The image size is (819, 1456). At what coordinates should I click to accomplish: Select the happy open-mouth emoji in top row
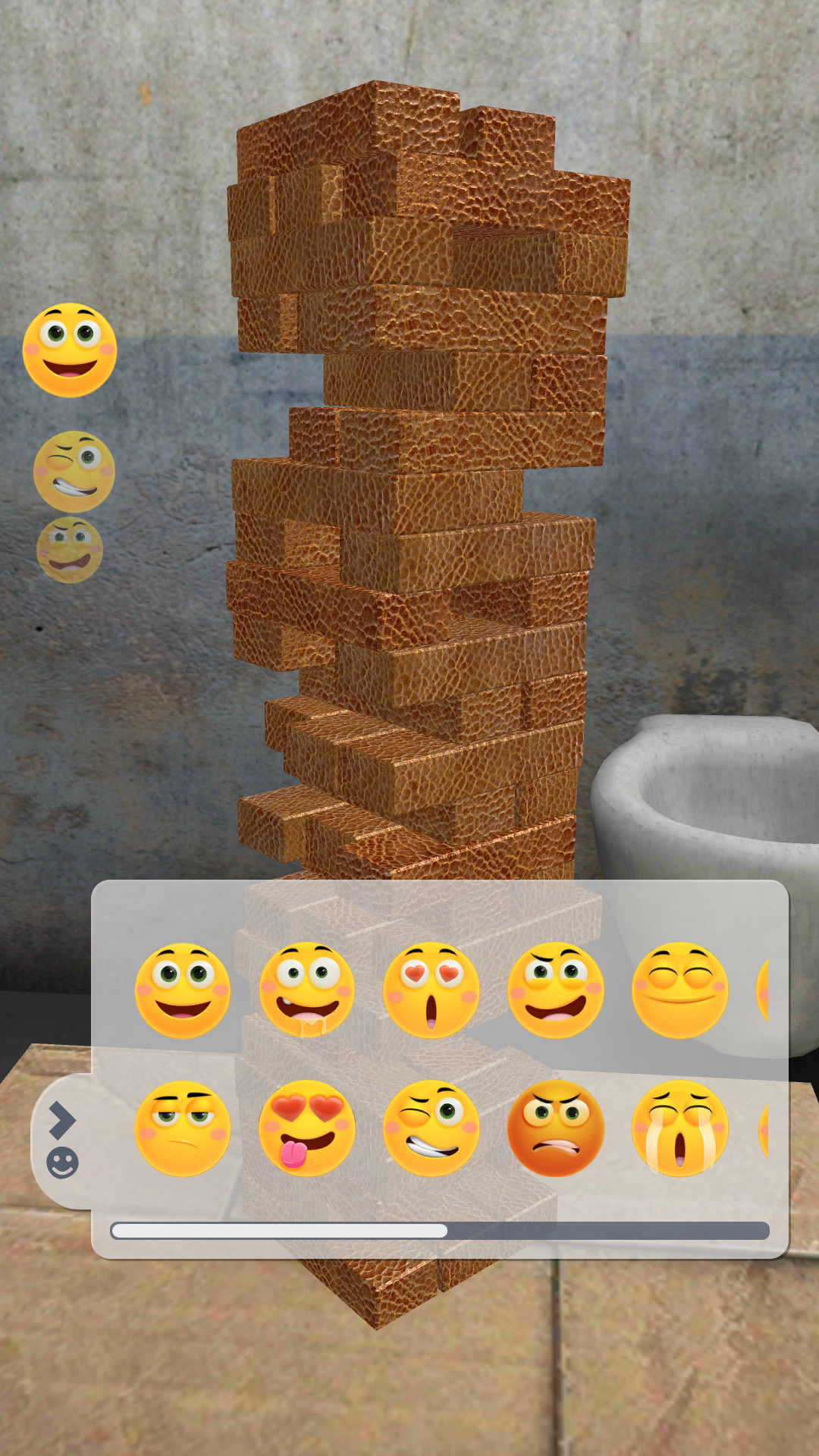click(x=184, y=986)
